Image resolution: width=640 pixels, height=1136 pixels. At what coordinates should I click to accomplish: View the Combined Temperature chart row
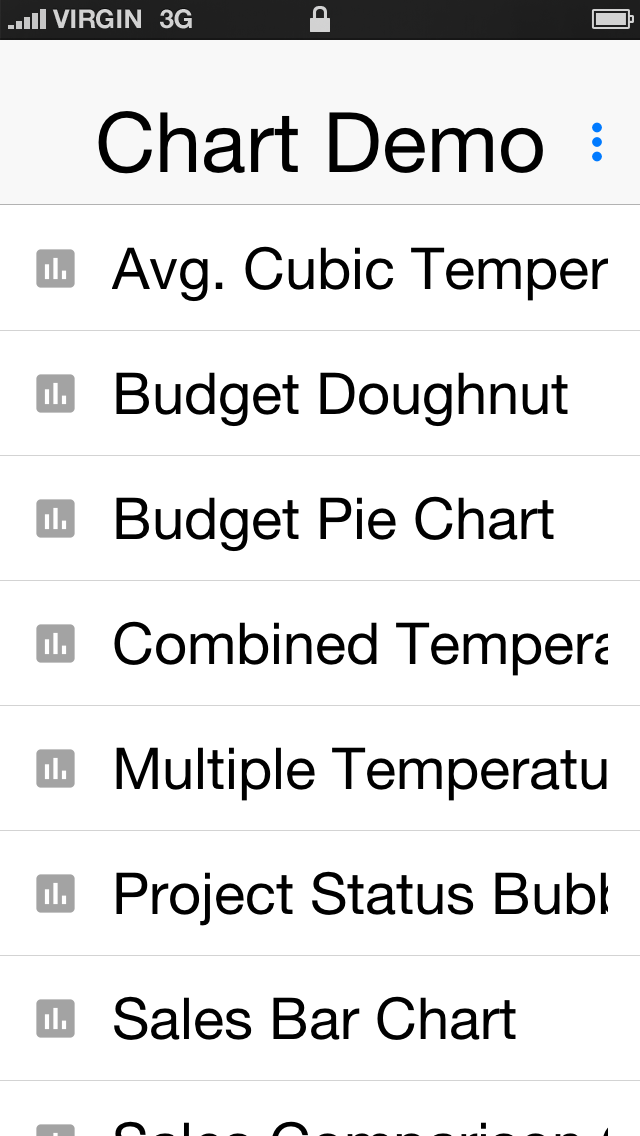pyautogui.click(x=320, y=643)
